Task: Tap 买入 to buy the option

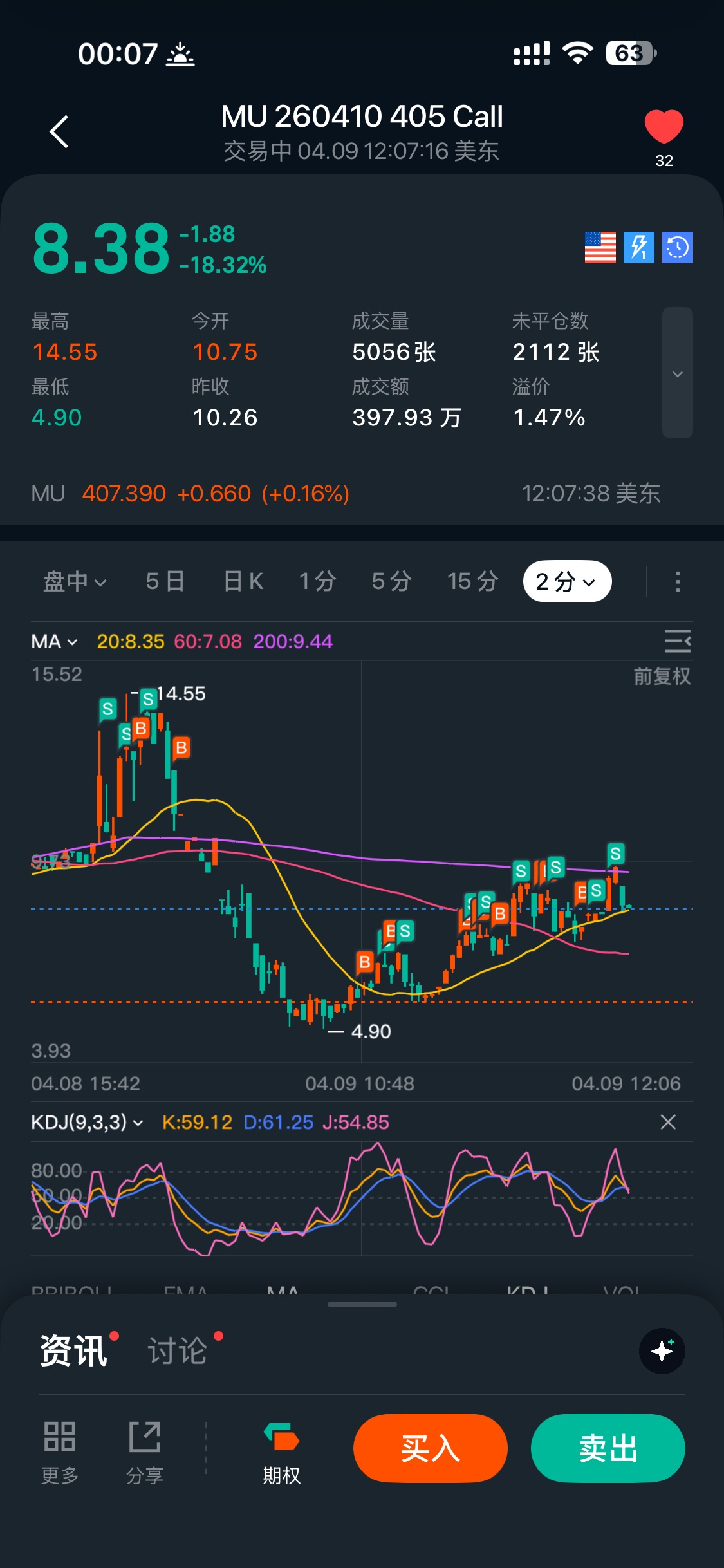Action: [x=430, y=1448]
